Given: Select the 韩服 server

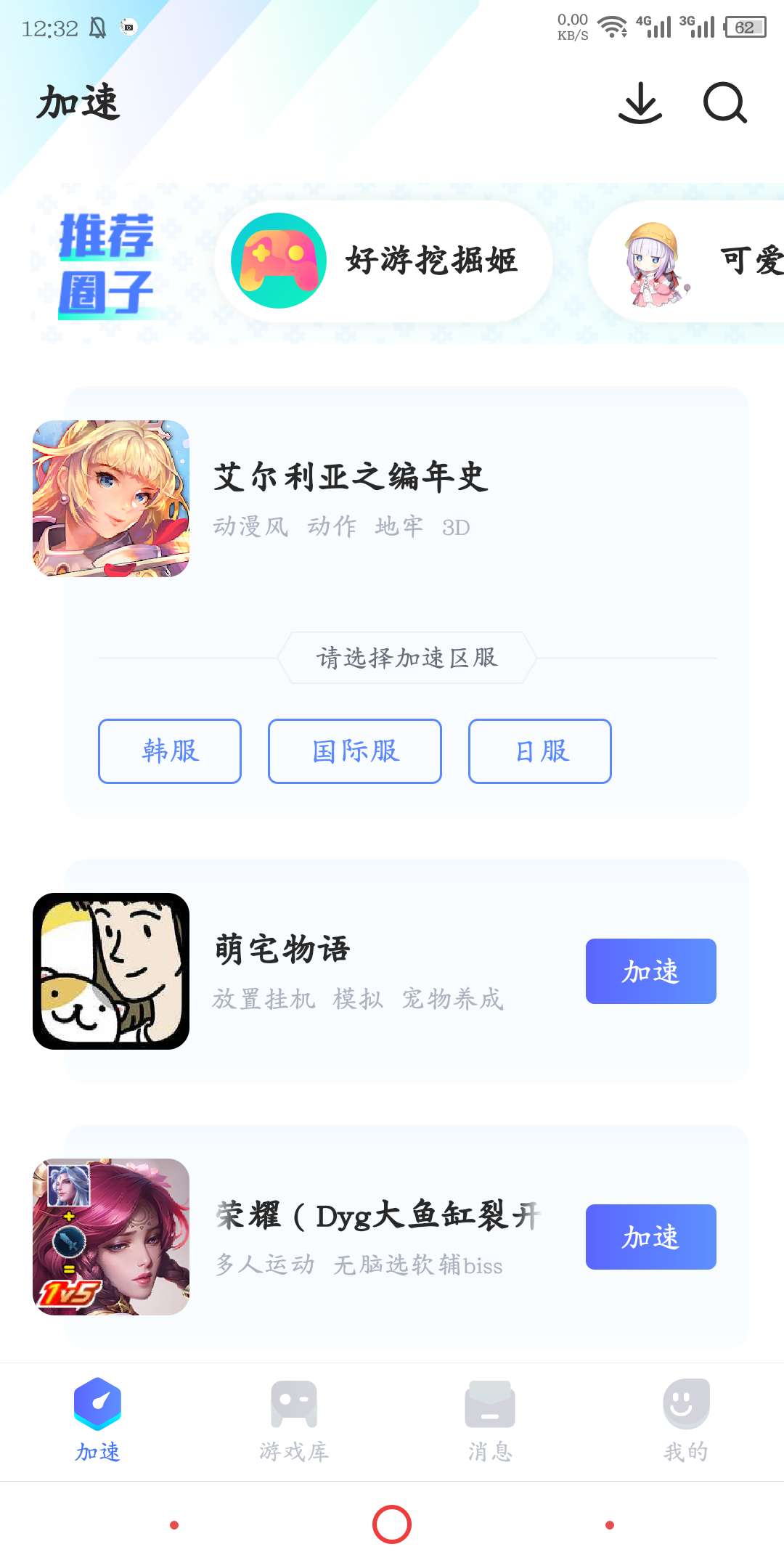Looking at the screenshot, I should [x=170, y=751].
